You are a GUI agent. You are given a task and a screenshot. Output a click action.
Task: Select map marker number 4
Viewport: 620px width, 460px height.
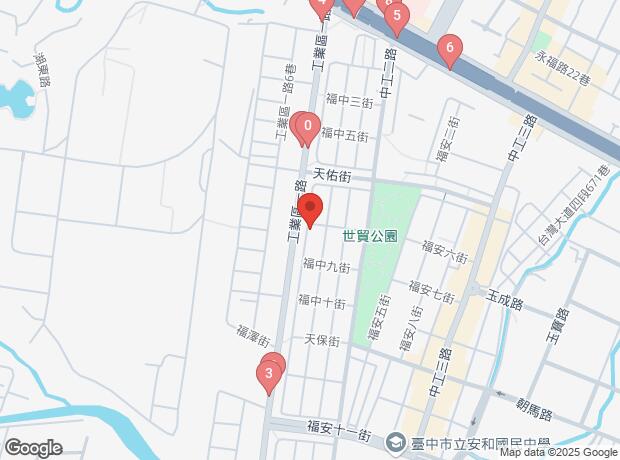coord(321,5)
